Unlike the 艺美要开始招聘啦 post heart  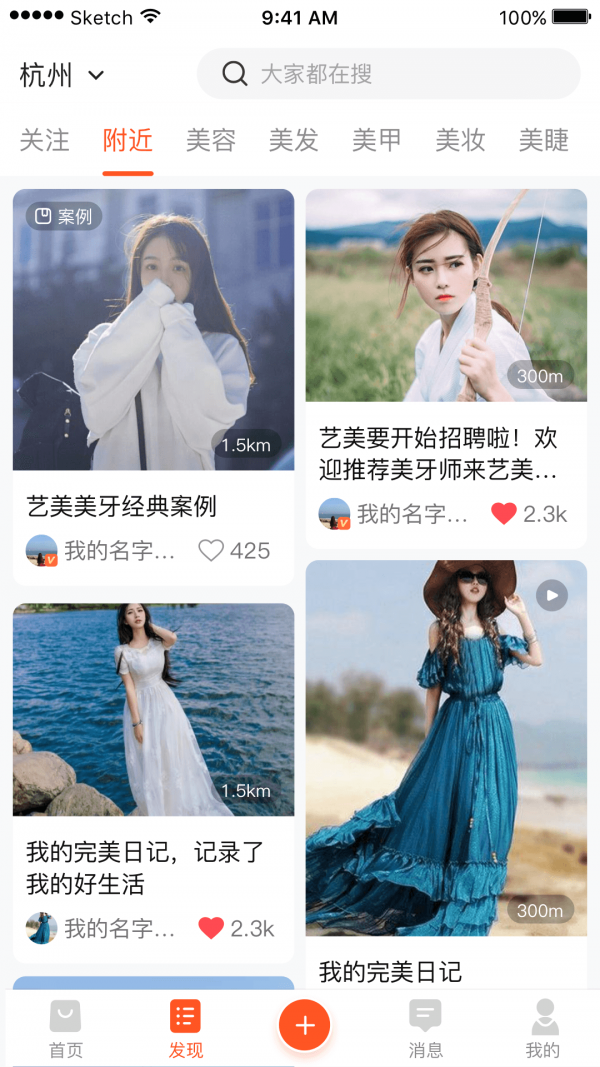point(504,514)
